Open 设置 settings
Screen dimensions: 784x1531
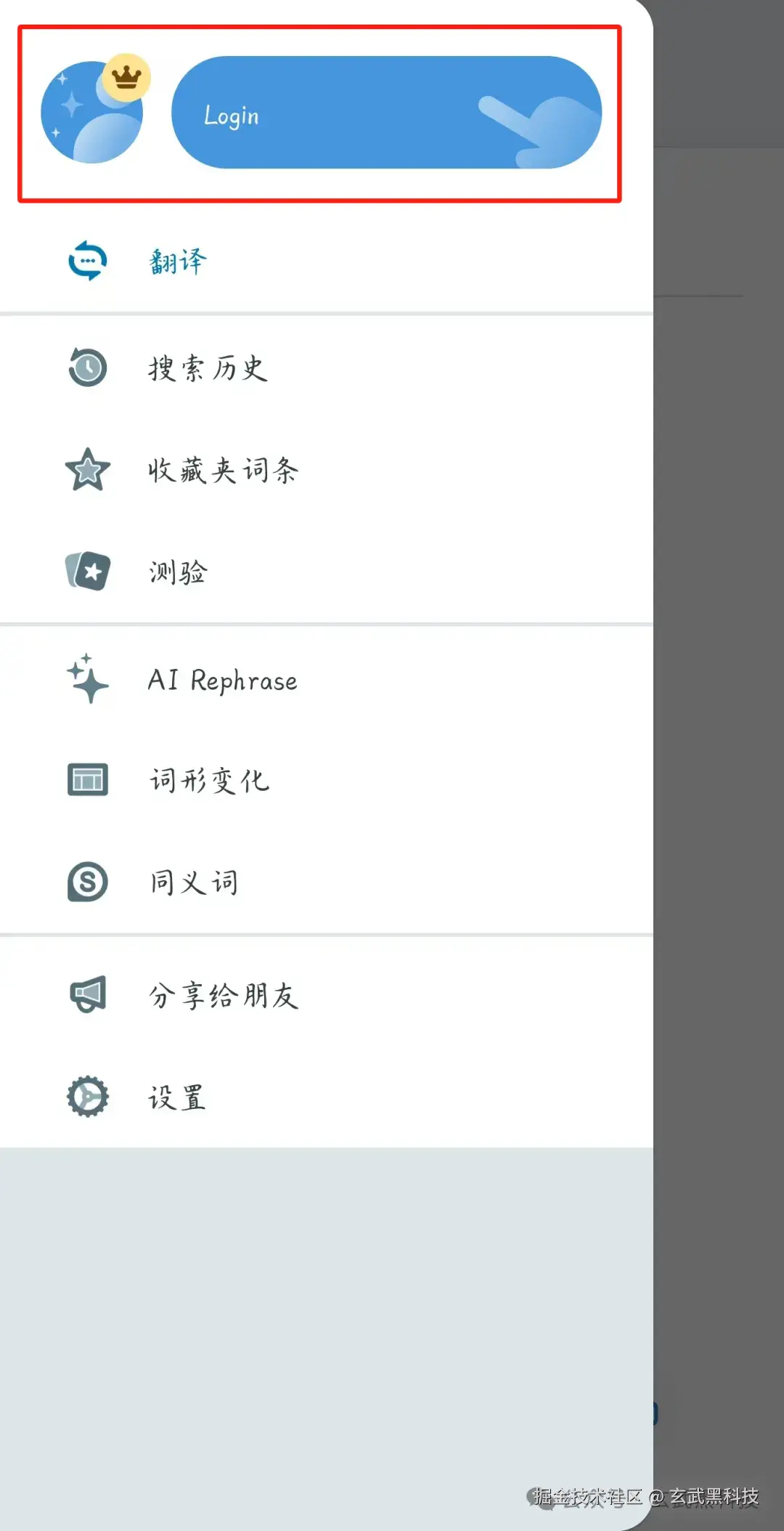pos(178,1097)
